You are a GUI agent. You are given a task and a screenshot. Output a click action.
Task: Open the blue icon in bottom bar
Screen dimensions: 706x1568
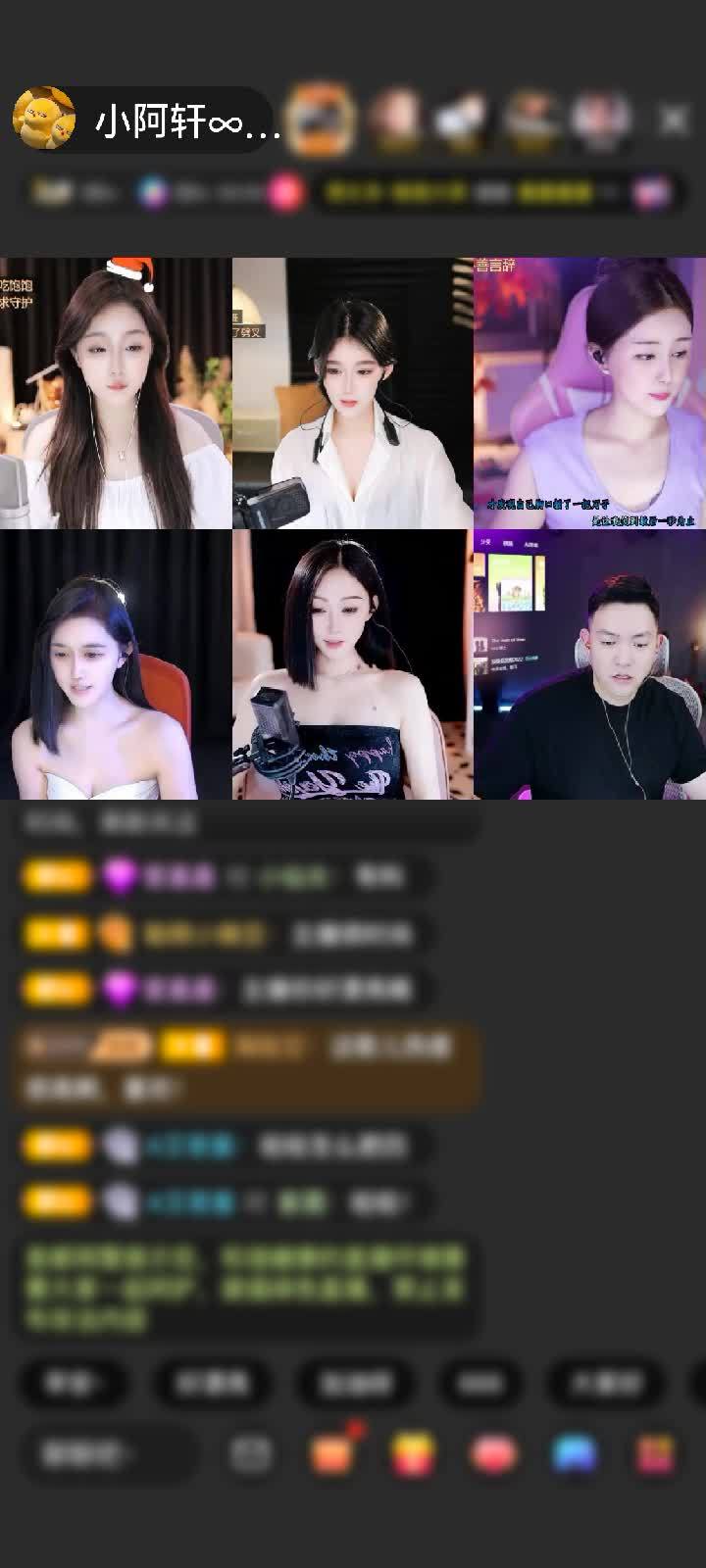tap(575, 1454)
